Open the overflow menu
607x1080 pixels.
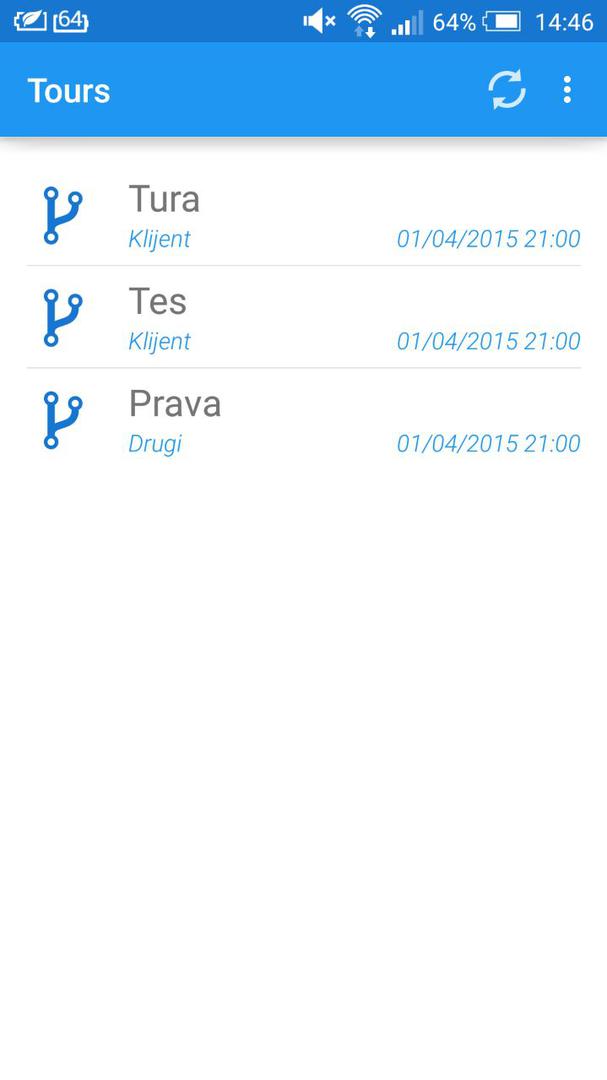coord(567,90)
